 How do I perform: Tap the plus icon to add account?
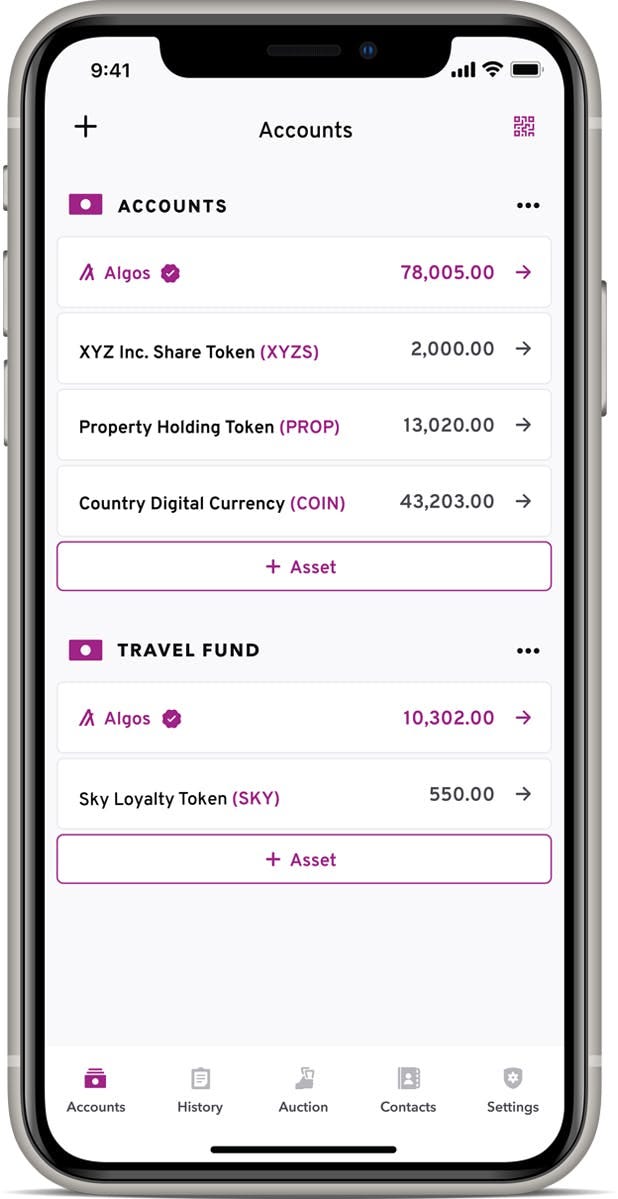tap(86, 126)
